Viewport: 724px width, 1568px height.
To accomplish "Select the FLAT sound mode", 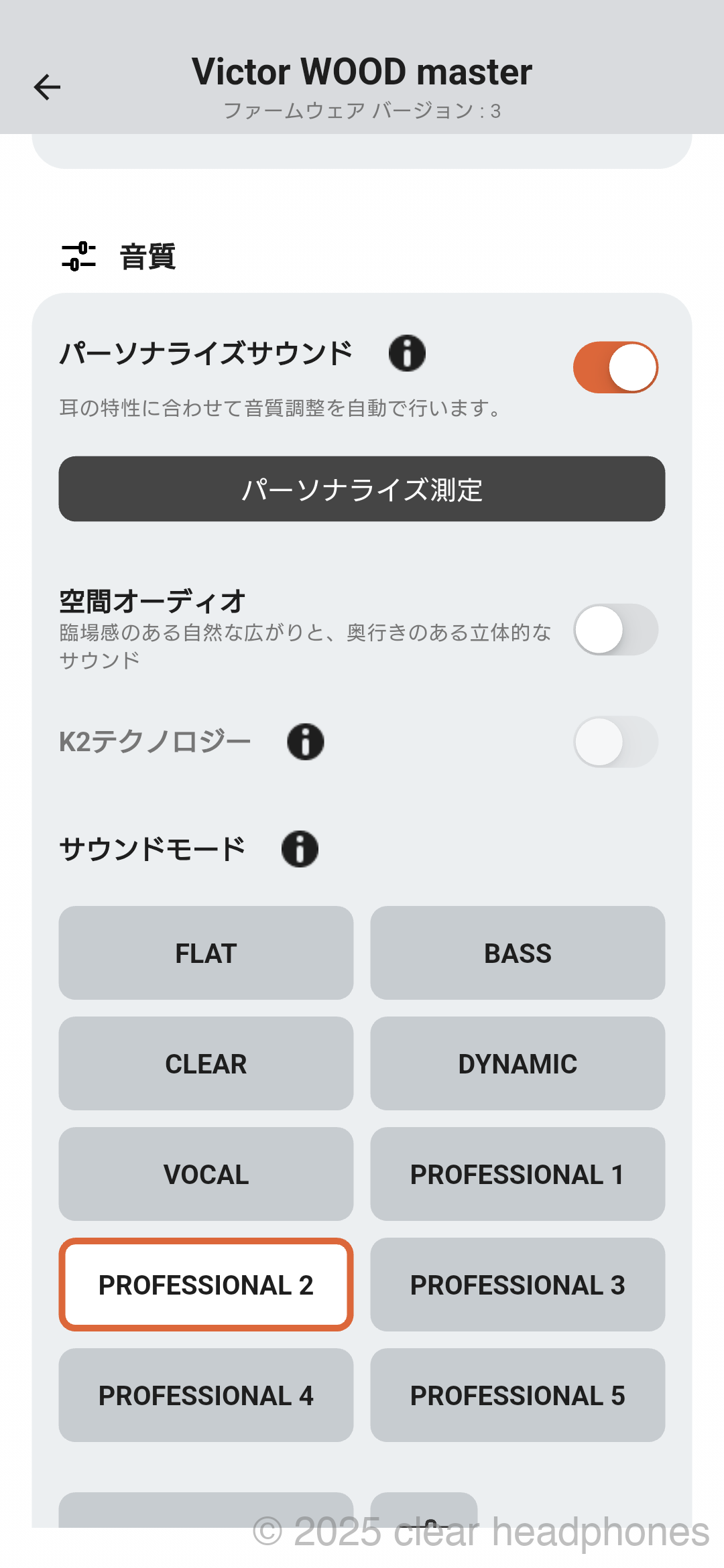I will click(x=206, y=953).
